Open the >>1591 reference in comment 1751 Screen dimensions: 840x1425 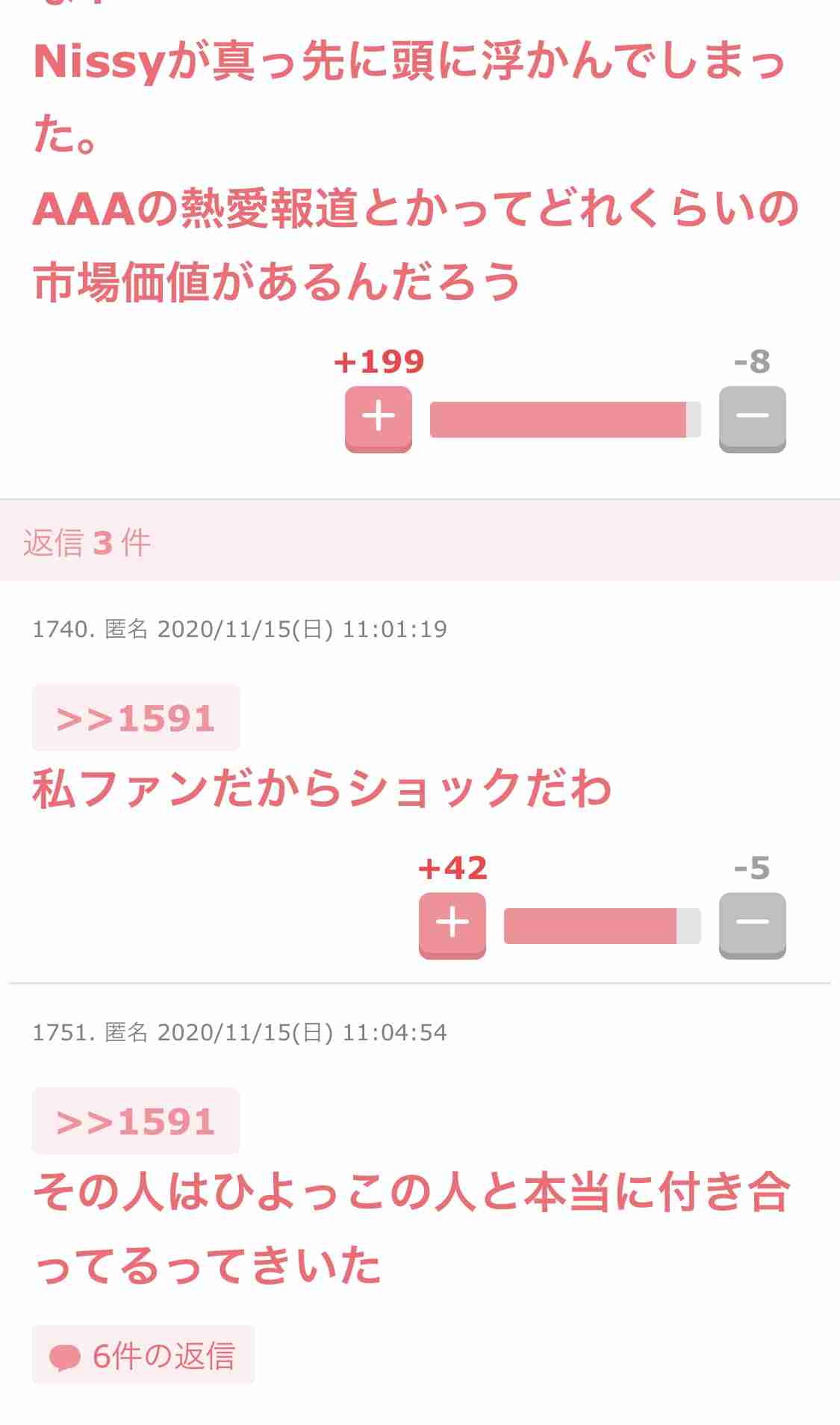(136, 1121)
